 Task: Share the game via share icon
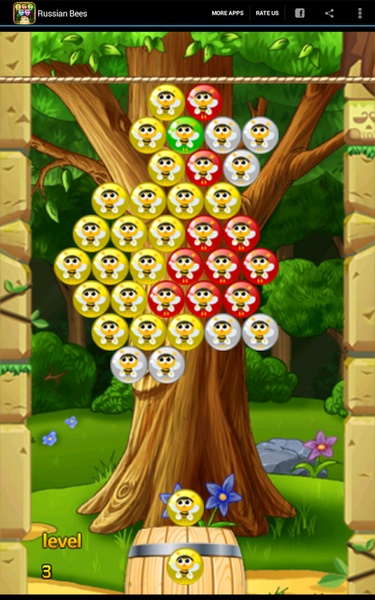coord(329,13)
